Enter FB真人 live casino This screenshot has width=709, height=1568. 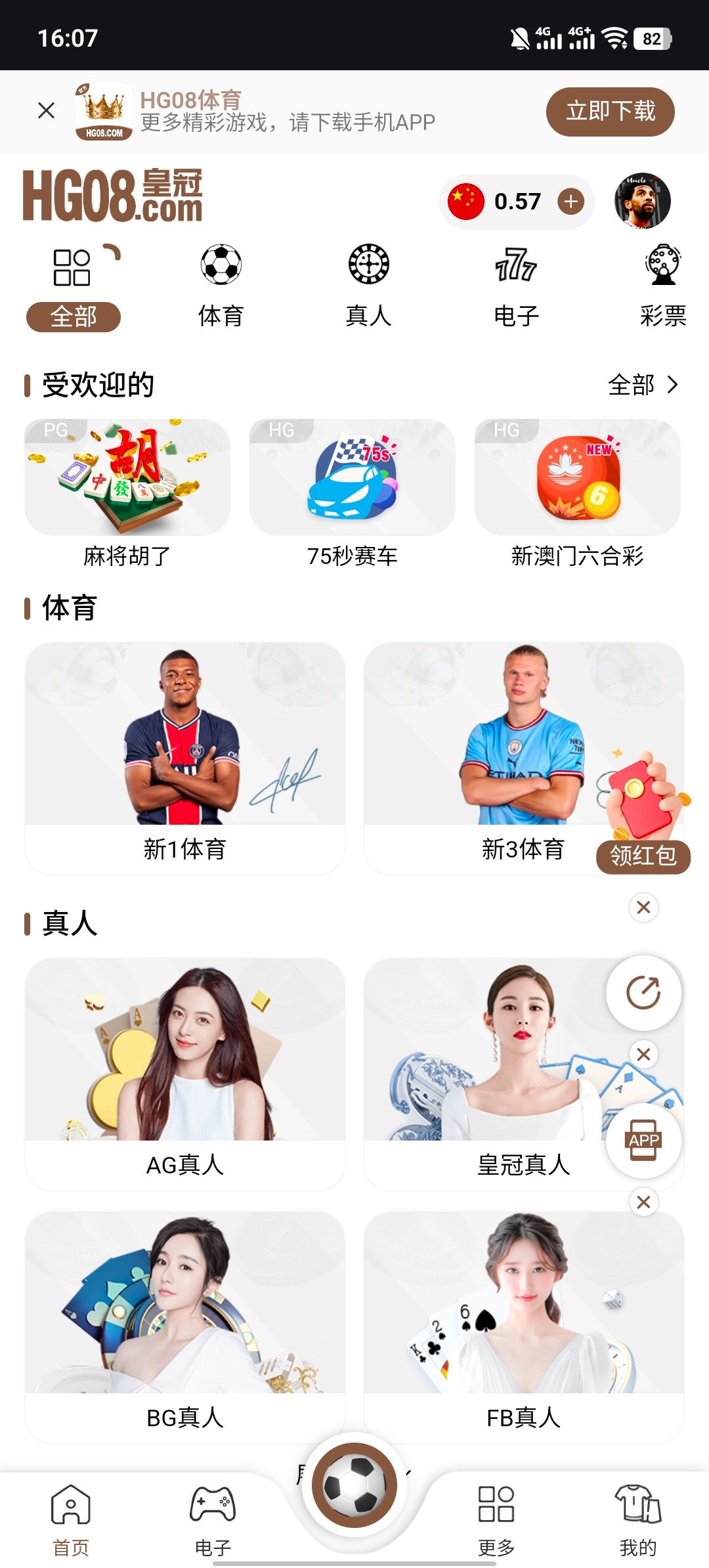click(524, 1326)
